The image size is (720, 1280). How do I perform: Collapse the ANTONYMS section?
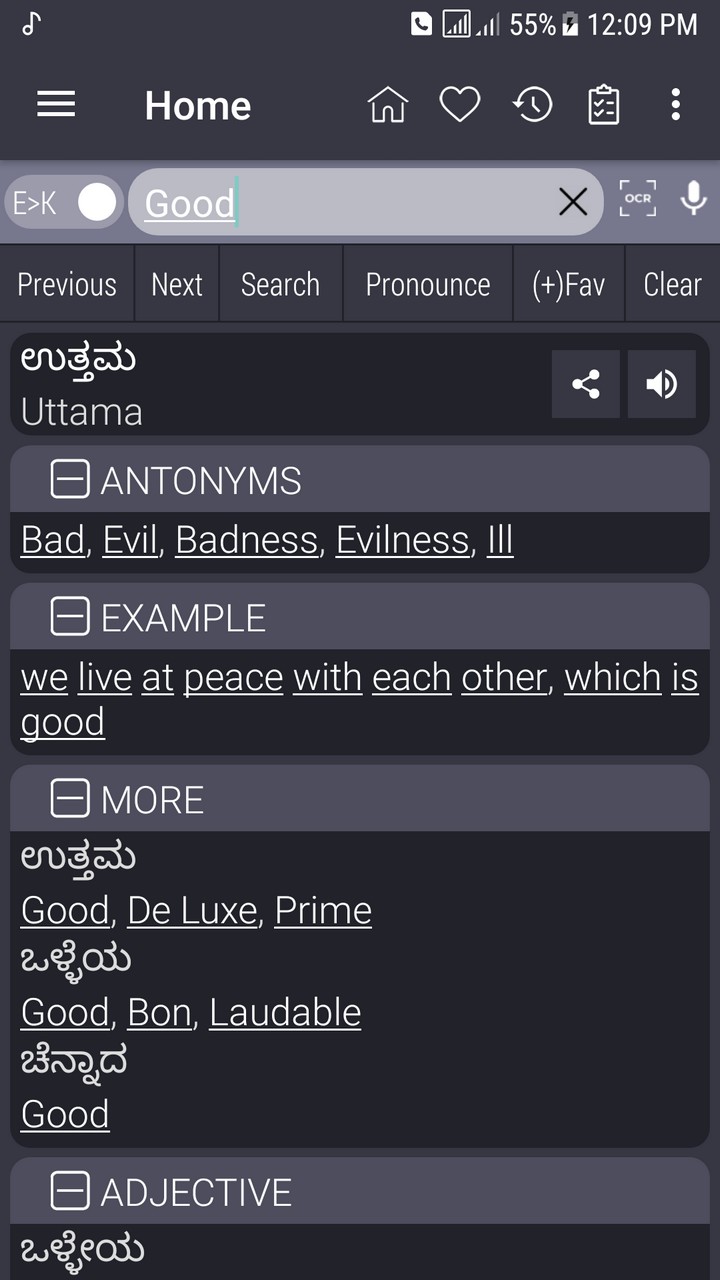(70, 480)
